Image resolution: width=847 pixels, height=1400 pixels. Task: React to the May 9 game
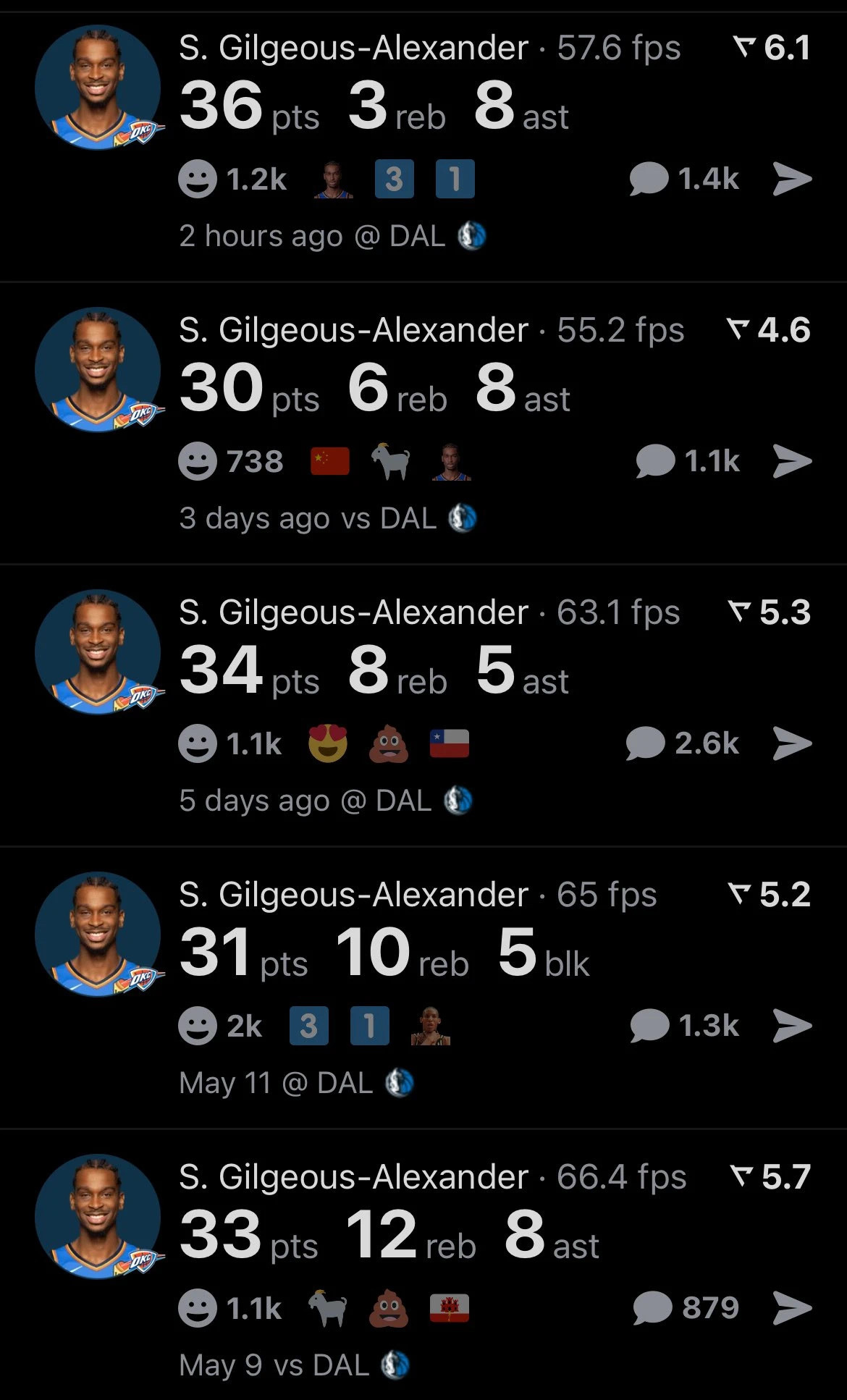(198, 1308)
